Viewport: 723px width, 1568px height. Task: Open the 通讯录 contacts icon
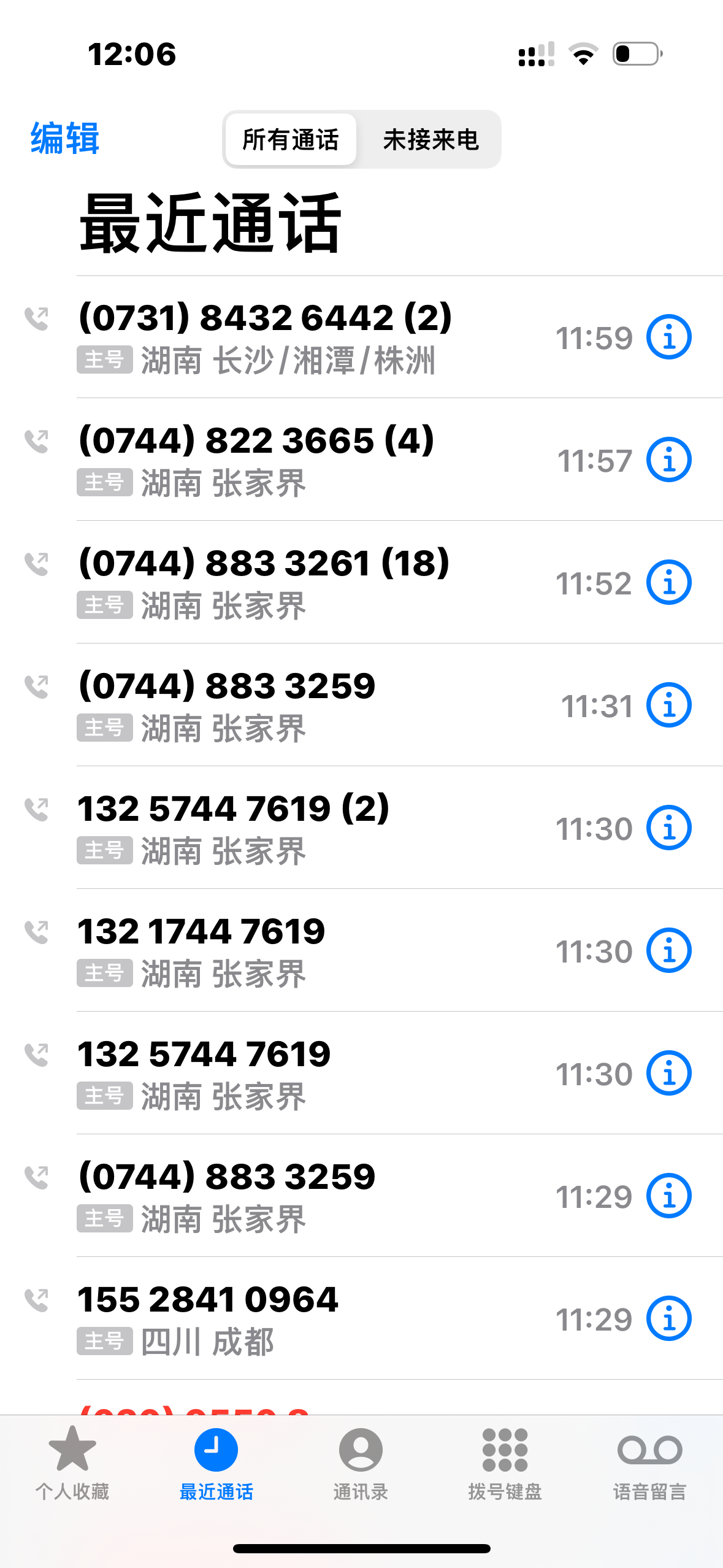tap(361, 1453)
